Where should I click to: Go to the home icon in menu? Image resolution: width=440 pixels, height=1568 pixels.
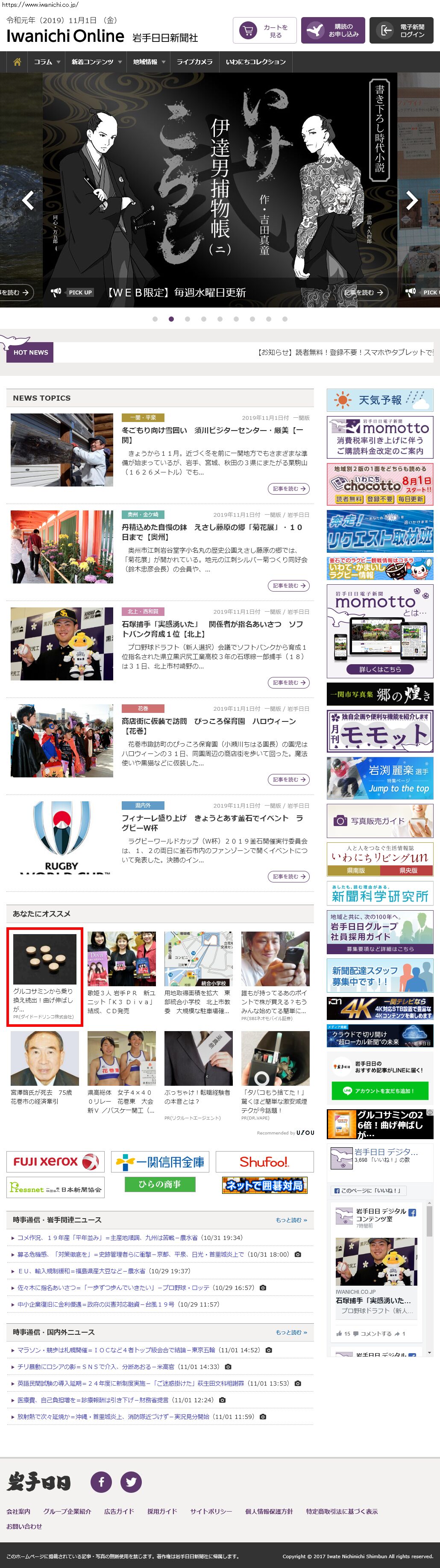click(x=17, y=62)
